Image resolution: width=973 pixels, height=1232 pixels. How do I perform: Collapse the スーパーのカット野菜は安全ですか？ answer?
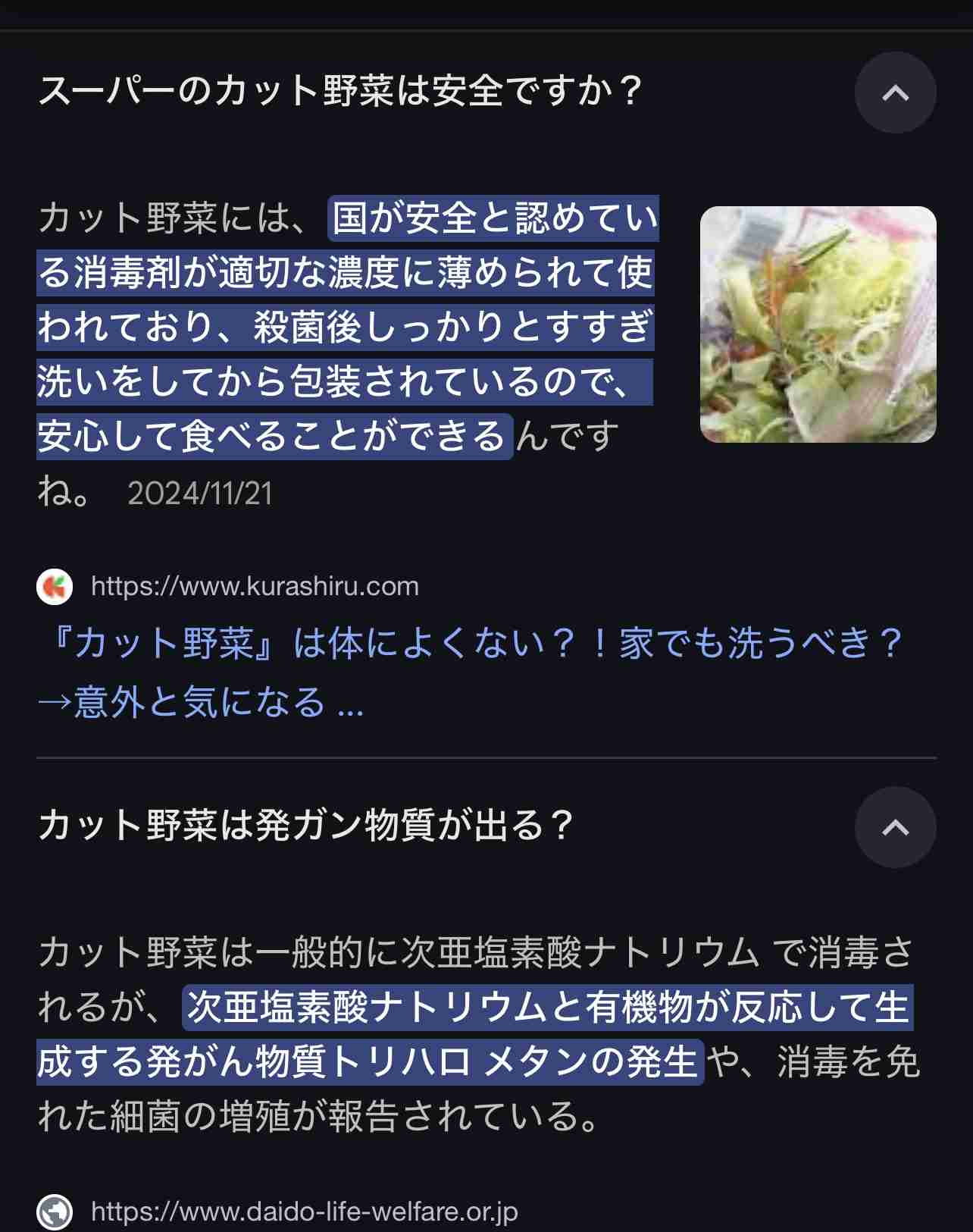click(x=895, y=92)
